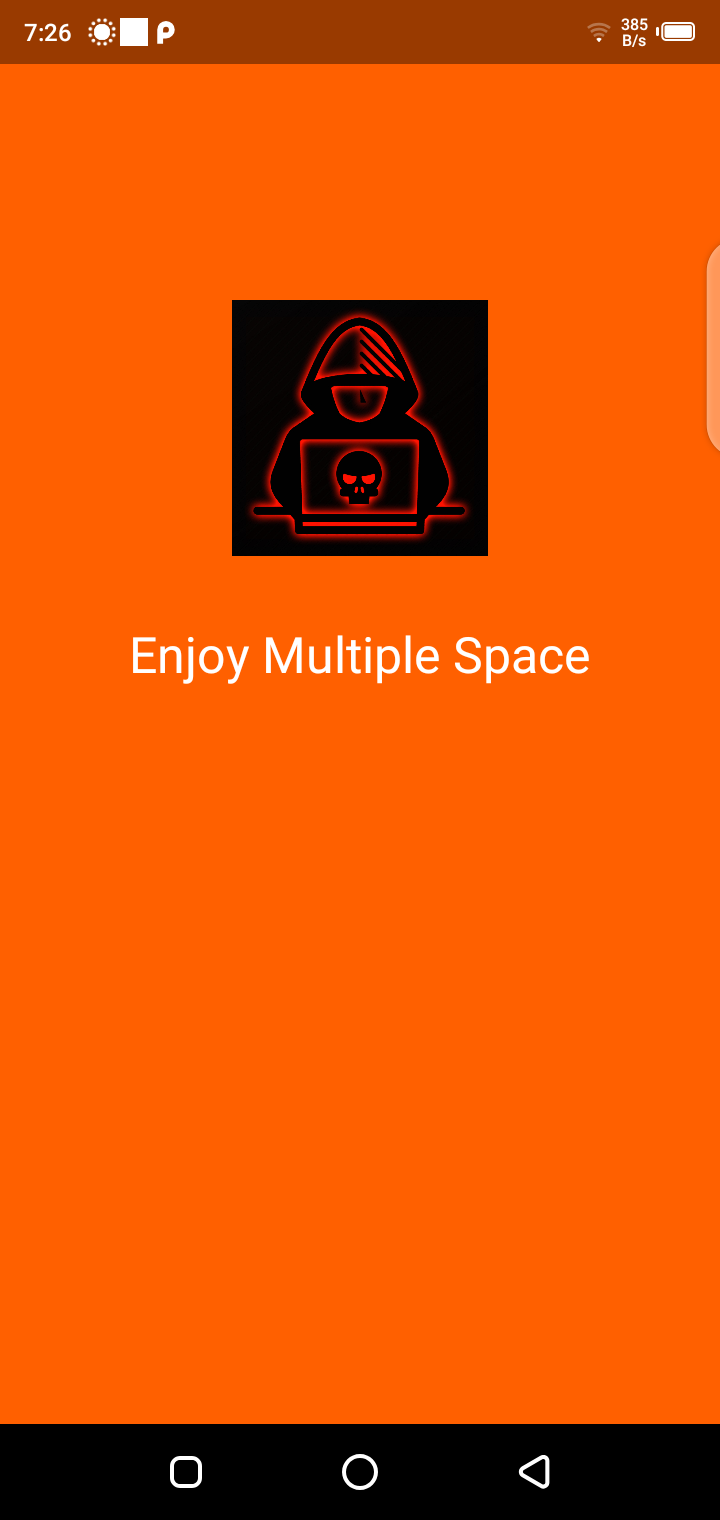Return to the home screen
This screenshot has width=720, height=1520.
tap(360, 1472)
